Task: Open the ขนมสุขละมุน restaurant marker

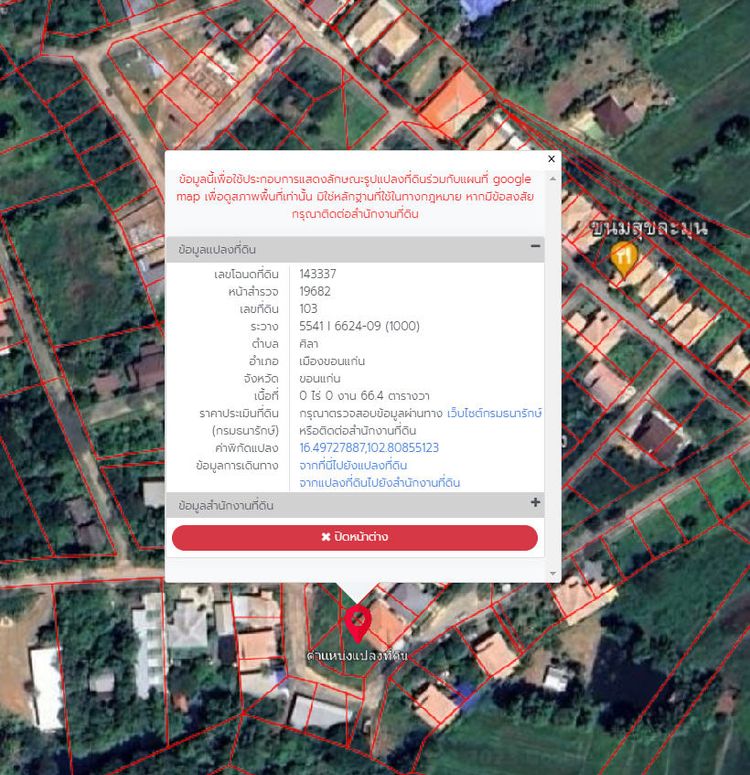Action: tap(625, 260)
